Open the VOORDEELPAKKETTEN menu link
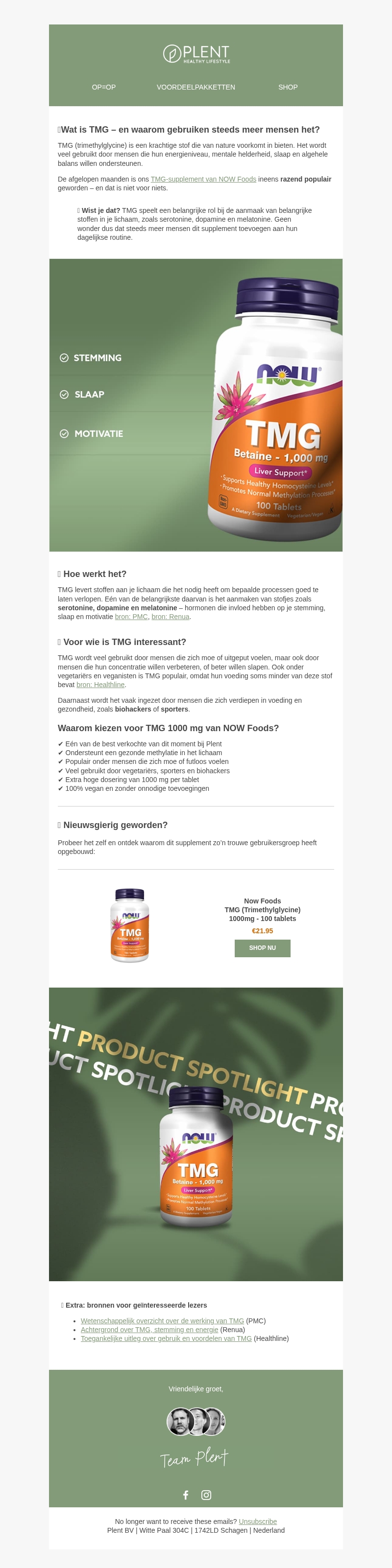The height and width of the screenshot is (1568, 392). [196, 87]
